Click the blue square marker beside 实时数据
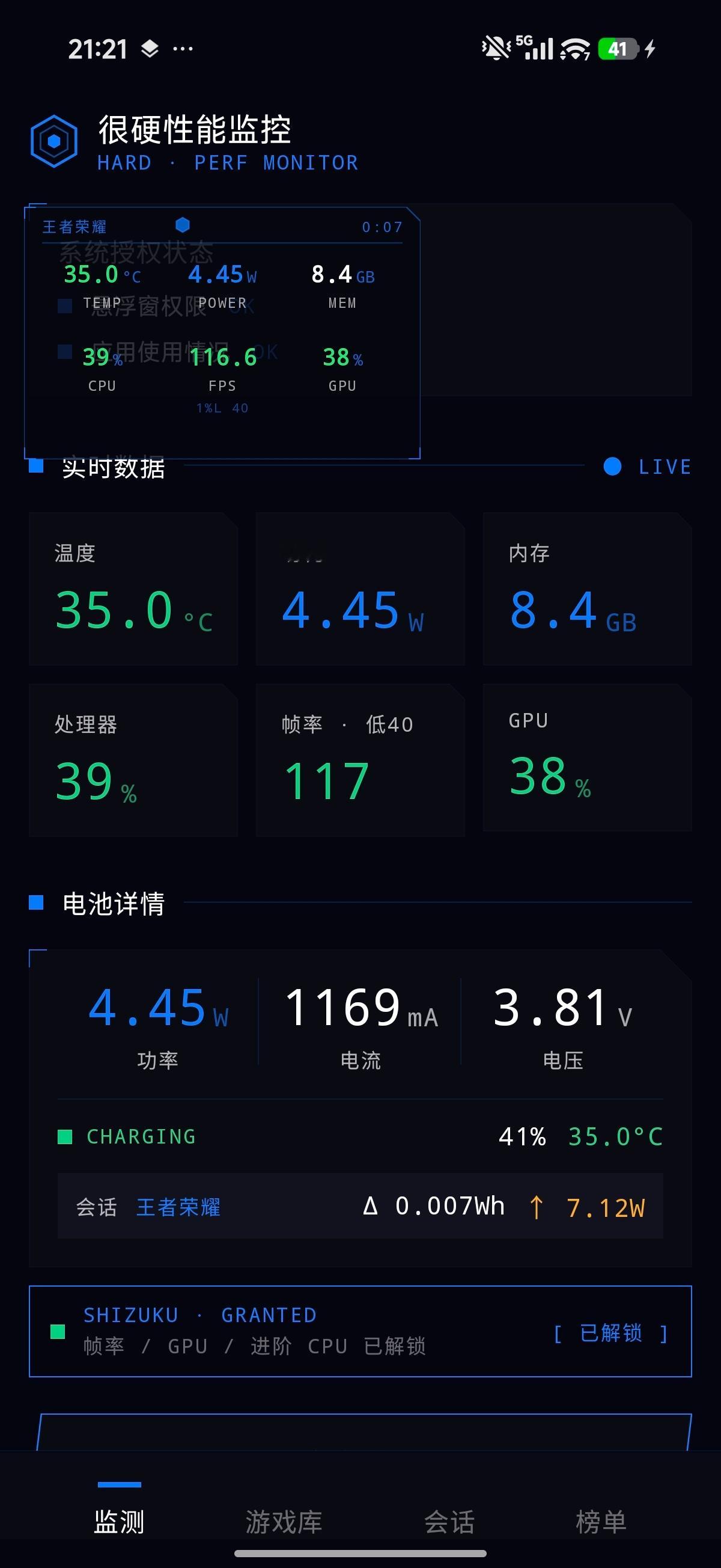The width and height of the screenshot is (721, 1568). [x=37, y=466]
